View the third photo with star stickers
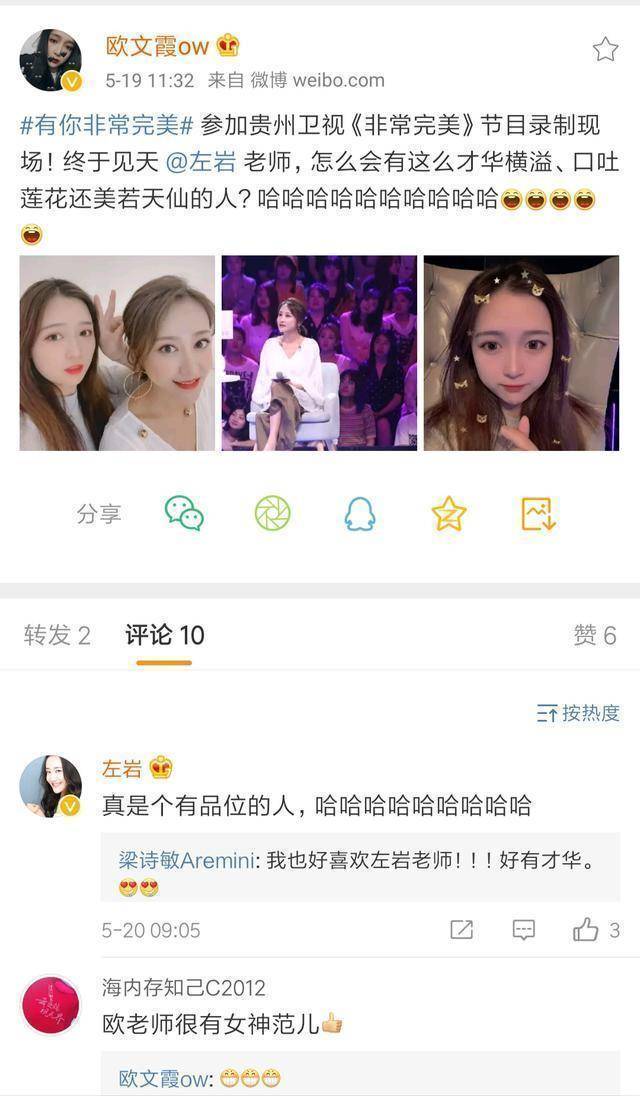Viewport: 640px width, 1096px height. (x=521, y=353)
